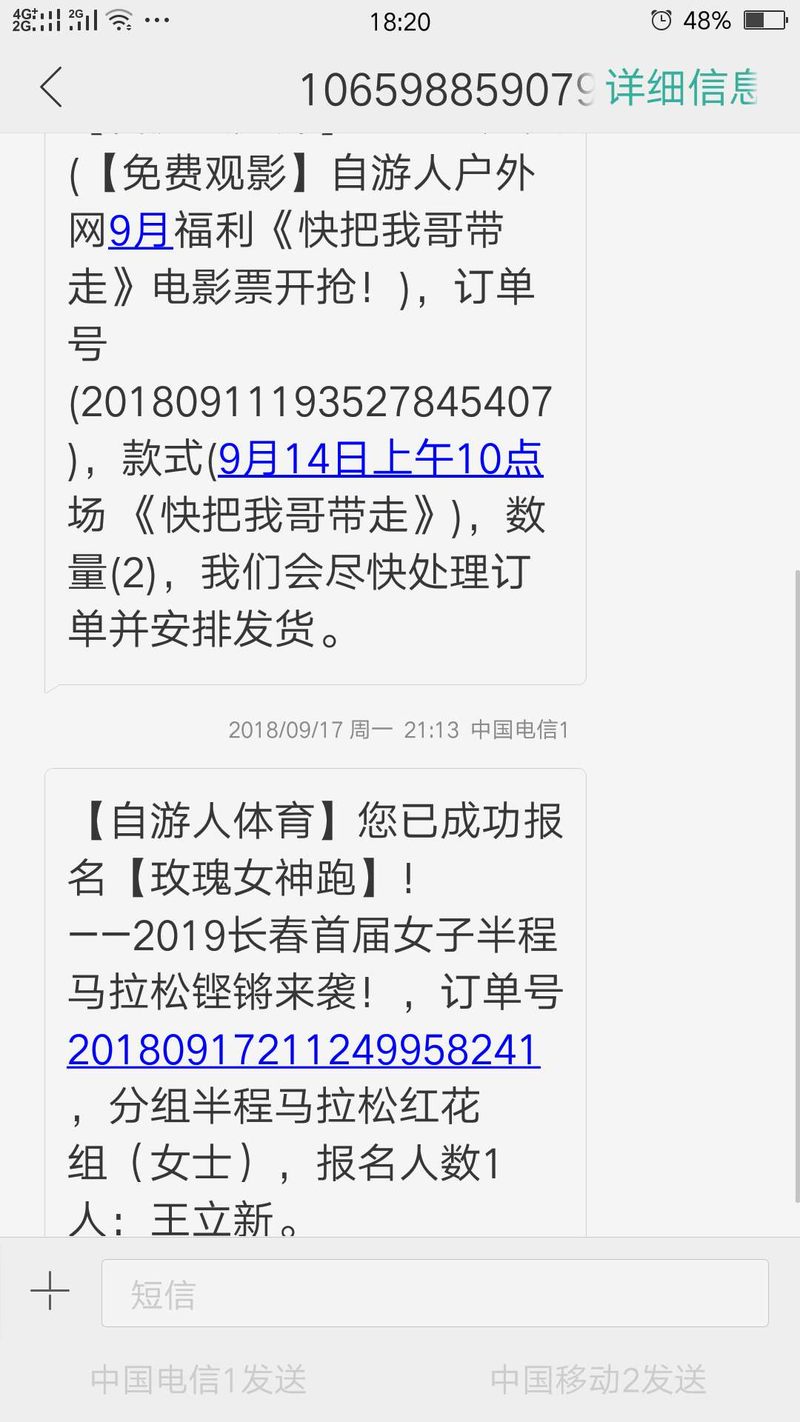Tap order number link 20180917211249958241
The image size is (800, 1422).
pyautogui.click(x=304, y=1050)
